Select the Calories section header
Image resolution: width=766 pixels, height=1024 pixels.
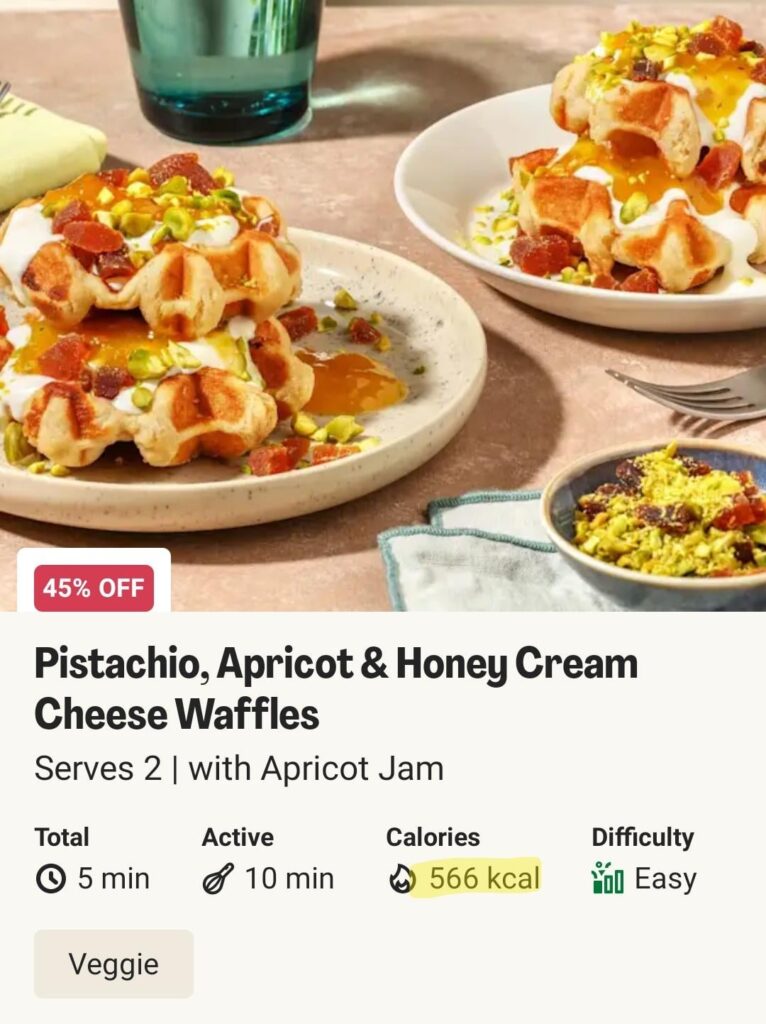coord(434,837)
